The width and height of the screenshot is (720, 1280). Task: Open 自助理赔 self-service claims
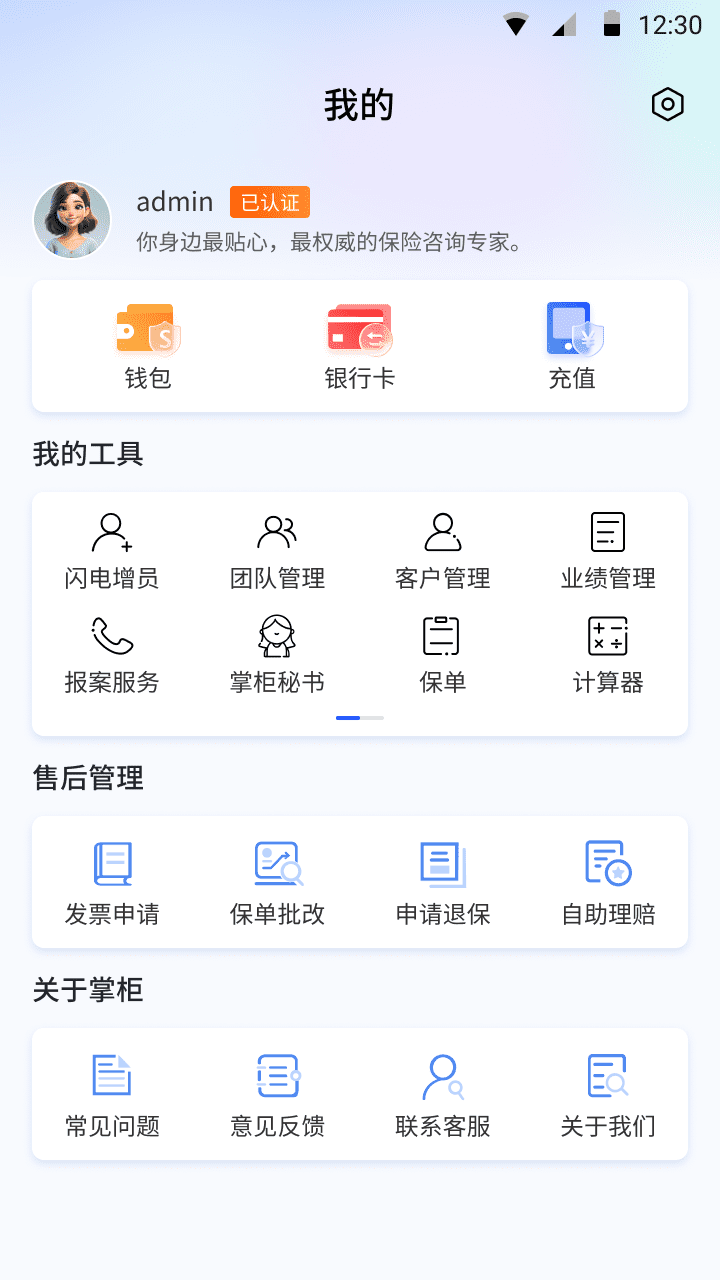(608, 883)
